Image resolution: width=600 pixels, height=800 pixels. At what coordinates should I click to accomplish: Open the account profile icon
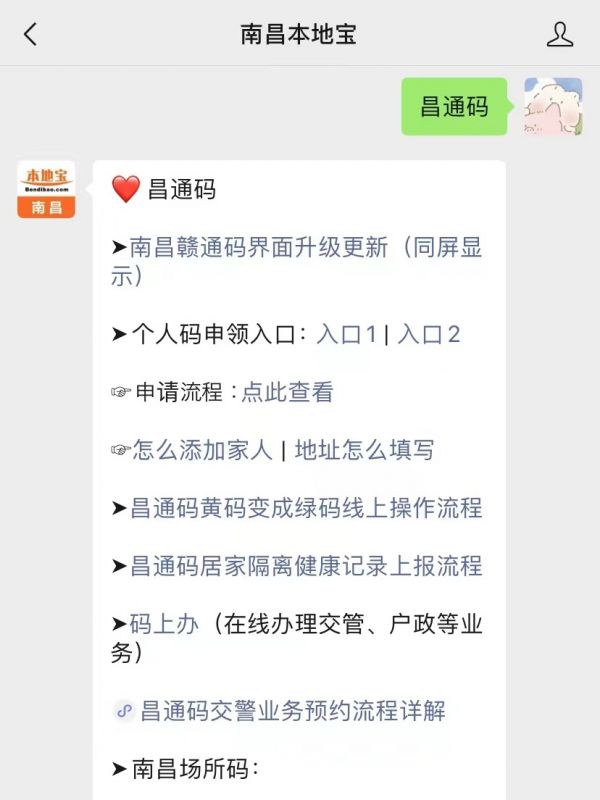pyautogui.click(x=560, y=34)
